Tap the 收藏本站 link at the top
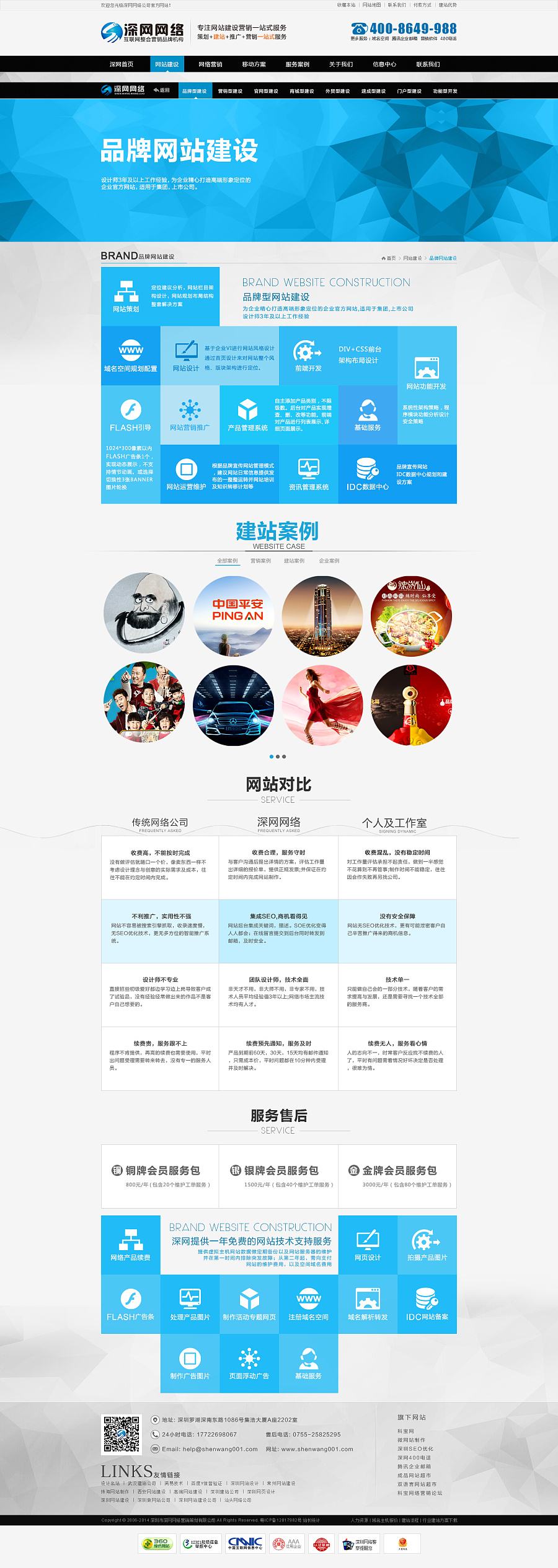558x1568 pixels. [346, 5]
